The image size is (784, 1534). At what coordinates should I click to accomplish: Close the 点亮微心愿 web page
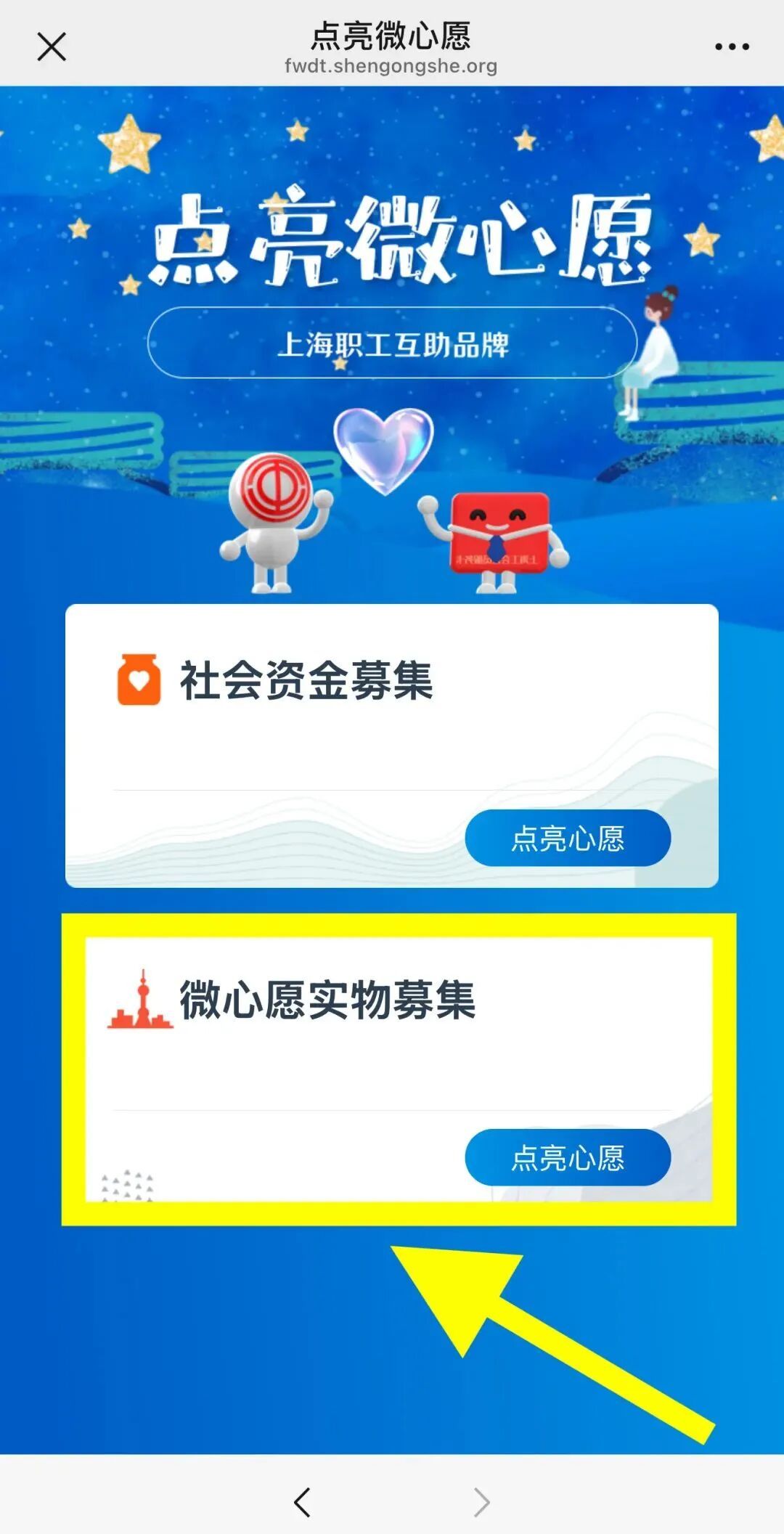pyautogui.click(x=52, y=47)
